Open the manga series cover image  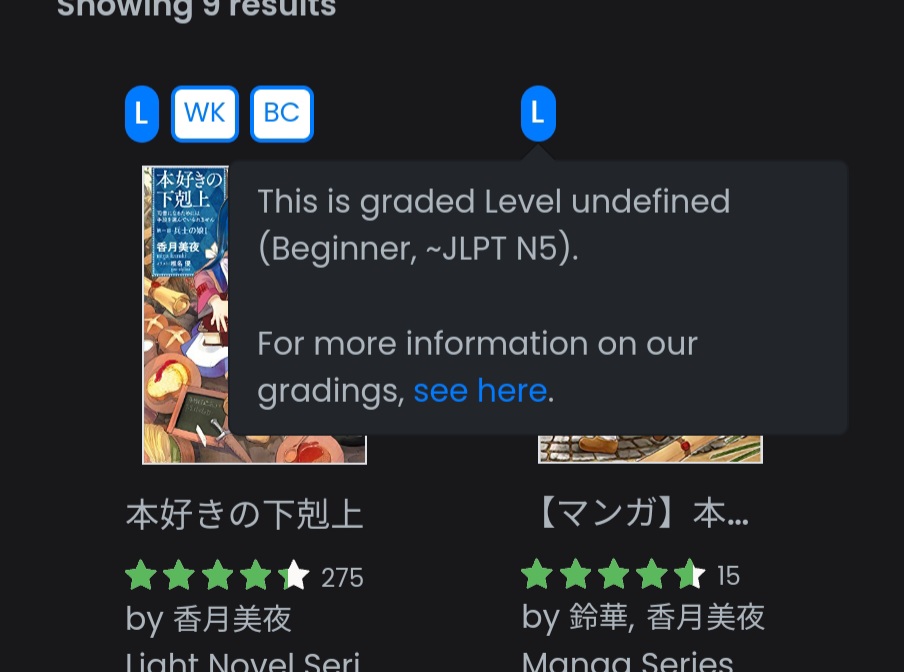(650, 449)
